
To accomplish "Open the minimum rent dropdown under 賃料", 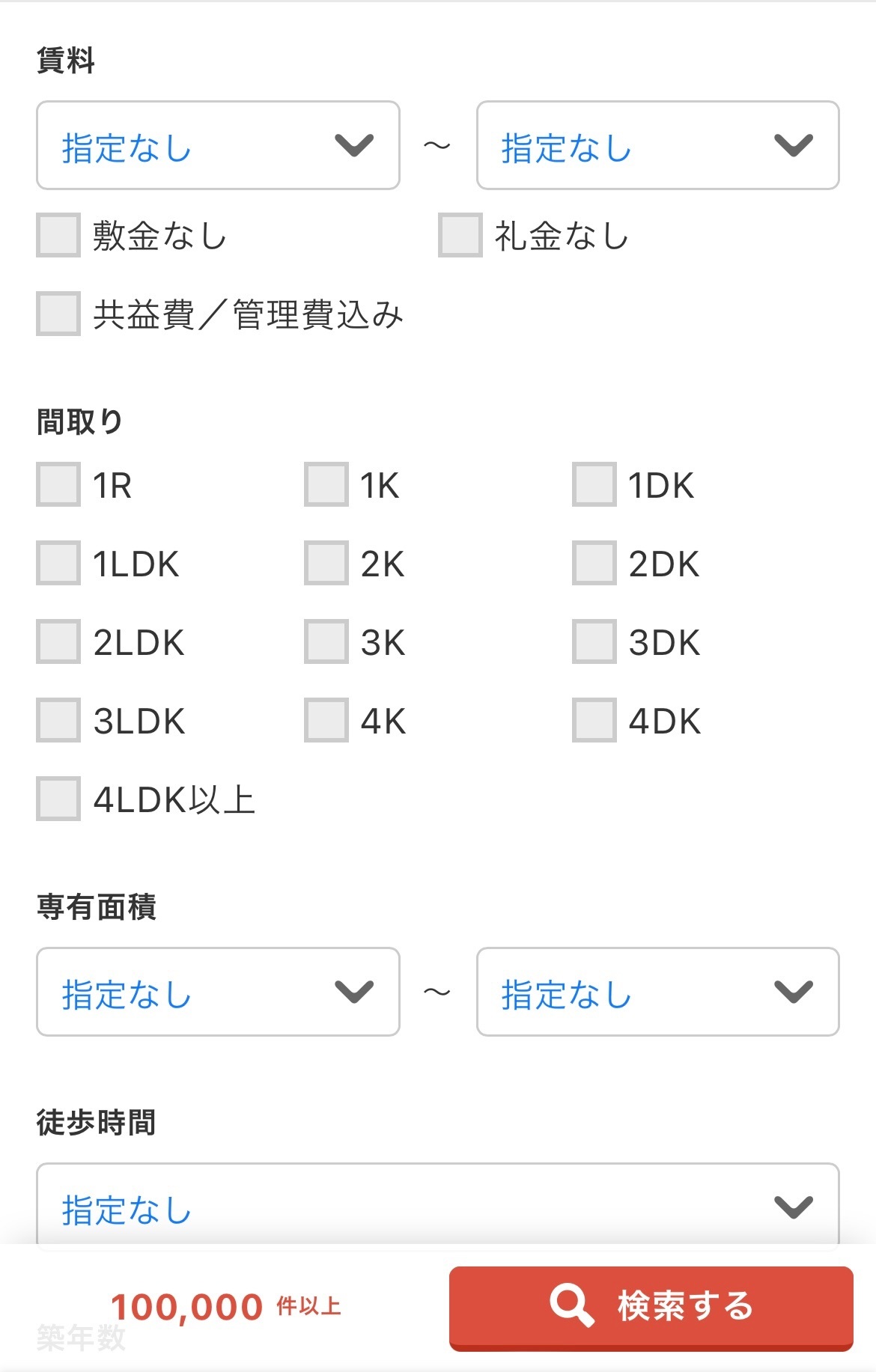I will coord(218,145).
